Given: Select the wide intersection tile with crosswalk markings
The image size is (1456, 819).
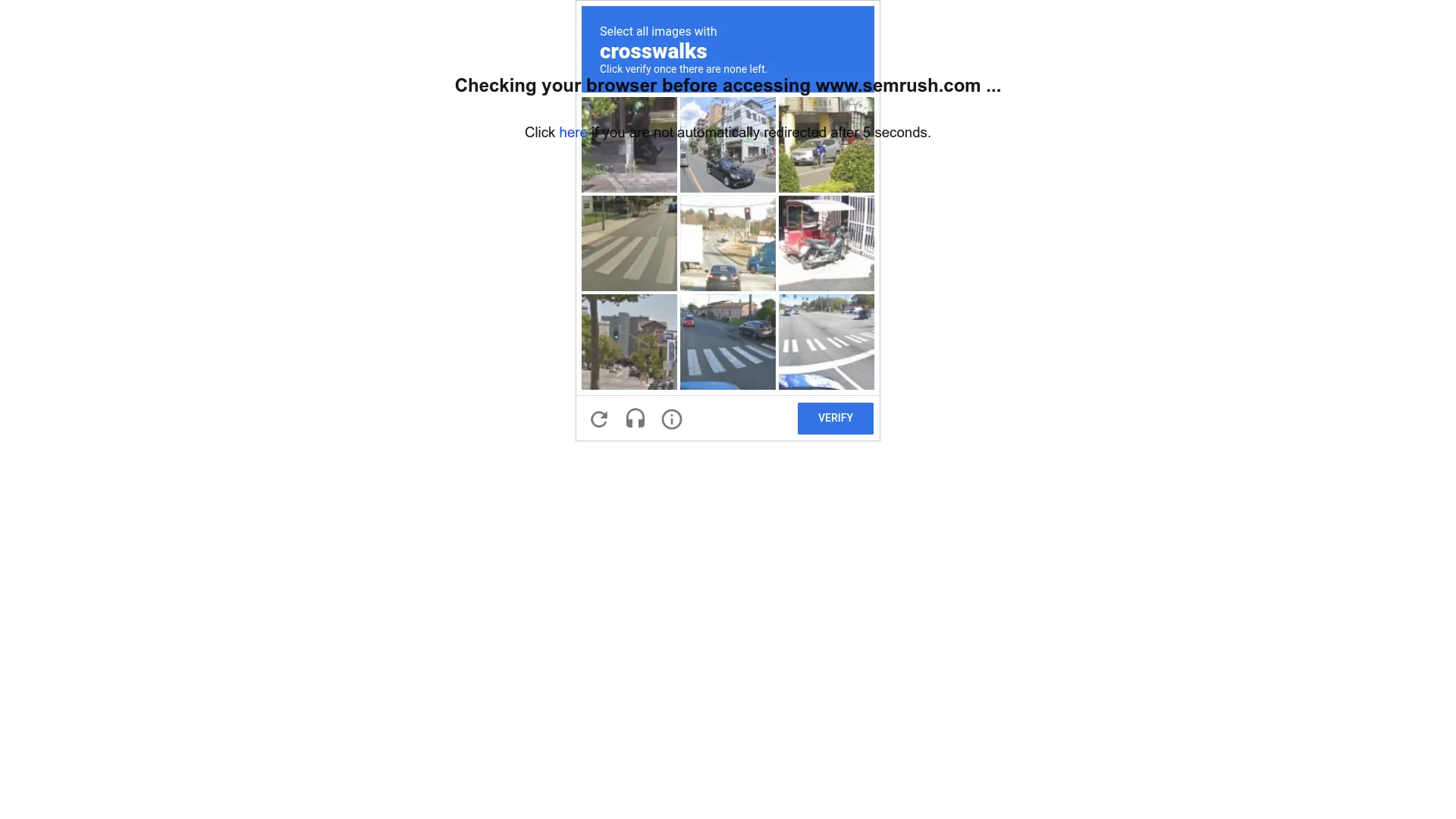Looking at the screenshot, I should (826, 342).
